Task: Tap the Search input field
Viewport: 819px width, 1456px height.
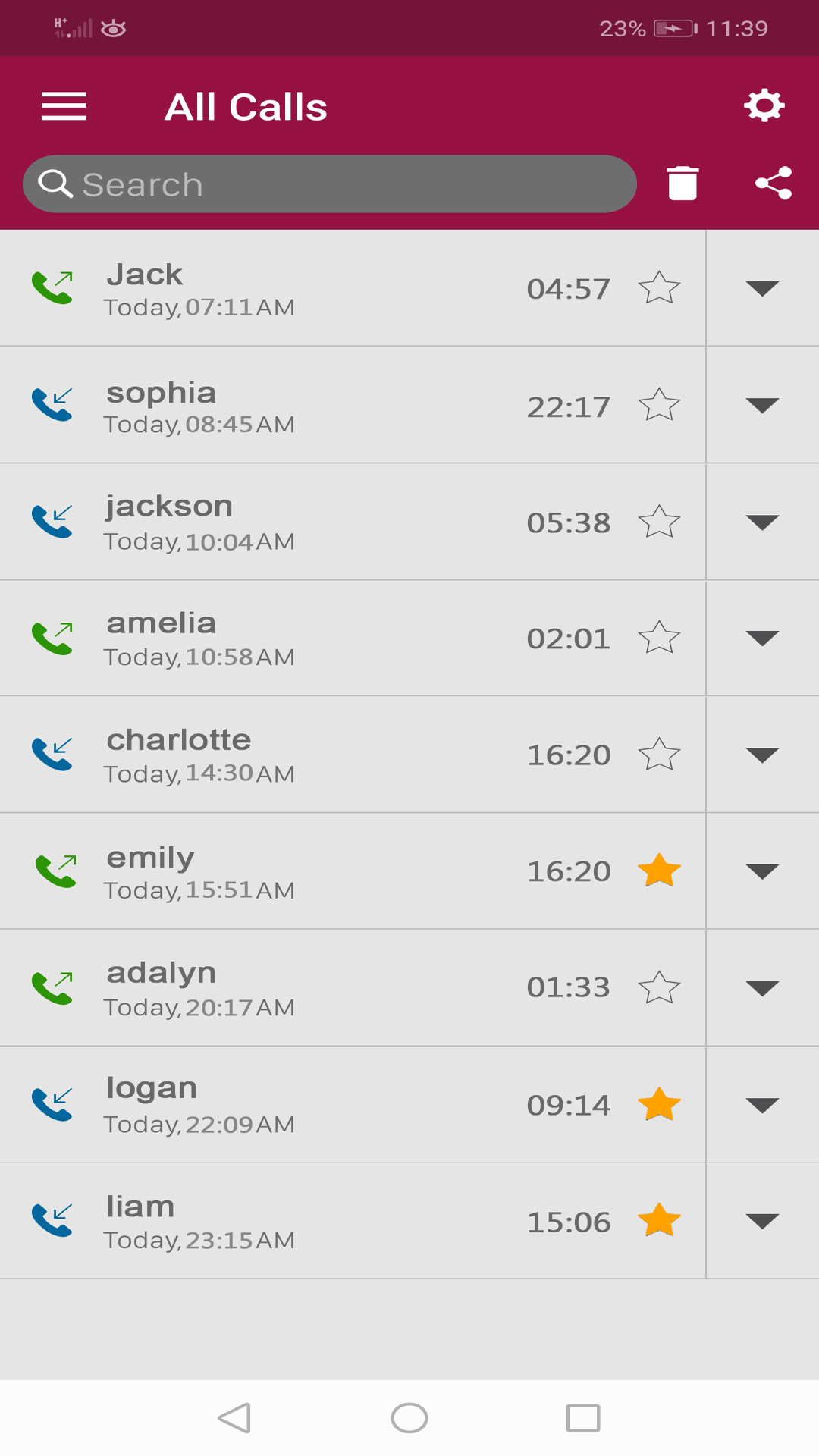Action: 330,183
